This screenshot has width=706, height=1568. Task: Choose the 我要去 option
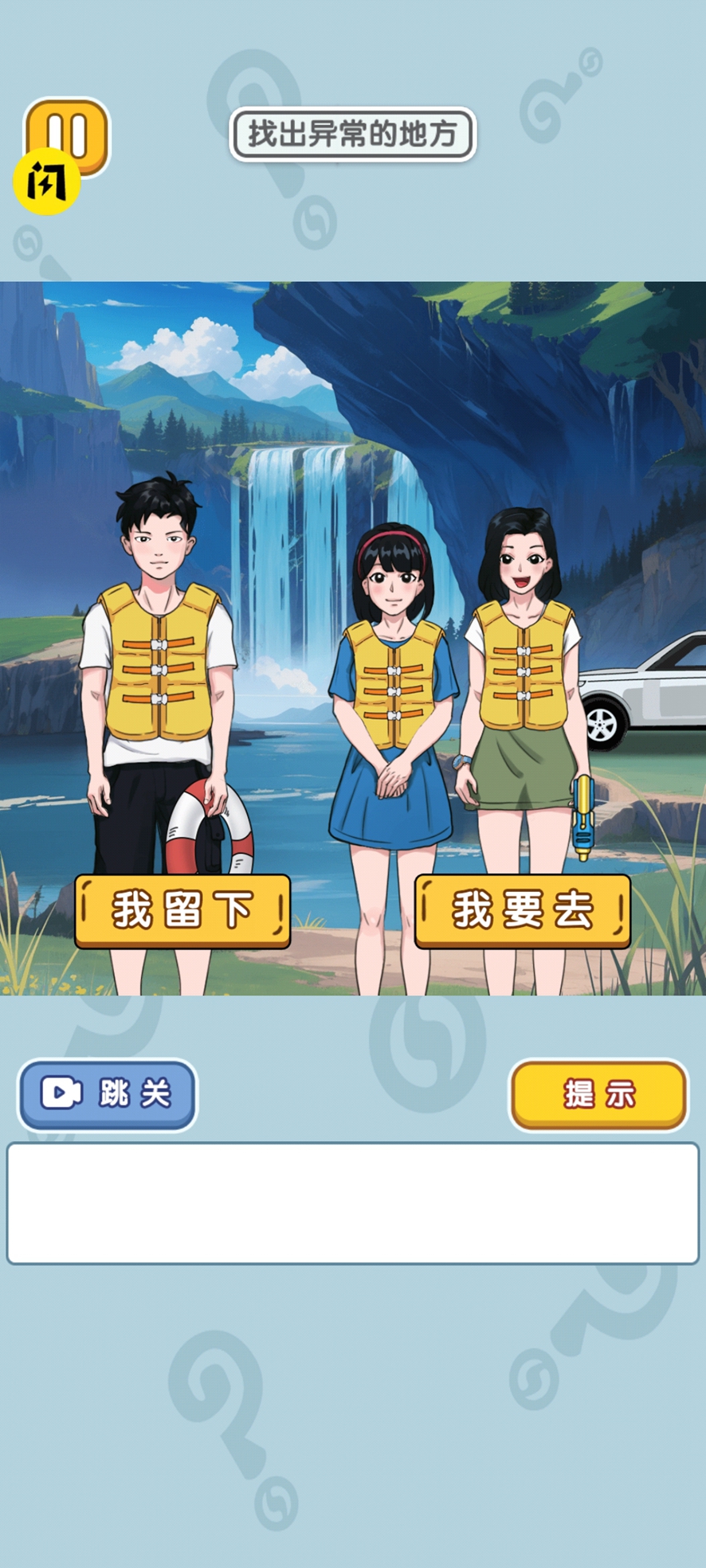point(523,910)
